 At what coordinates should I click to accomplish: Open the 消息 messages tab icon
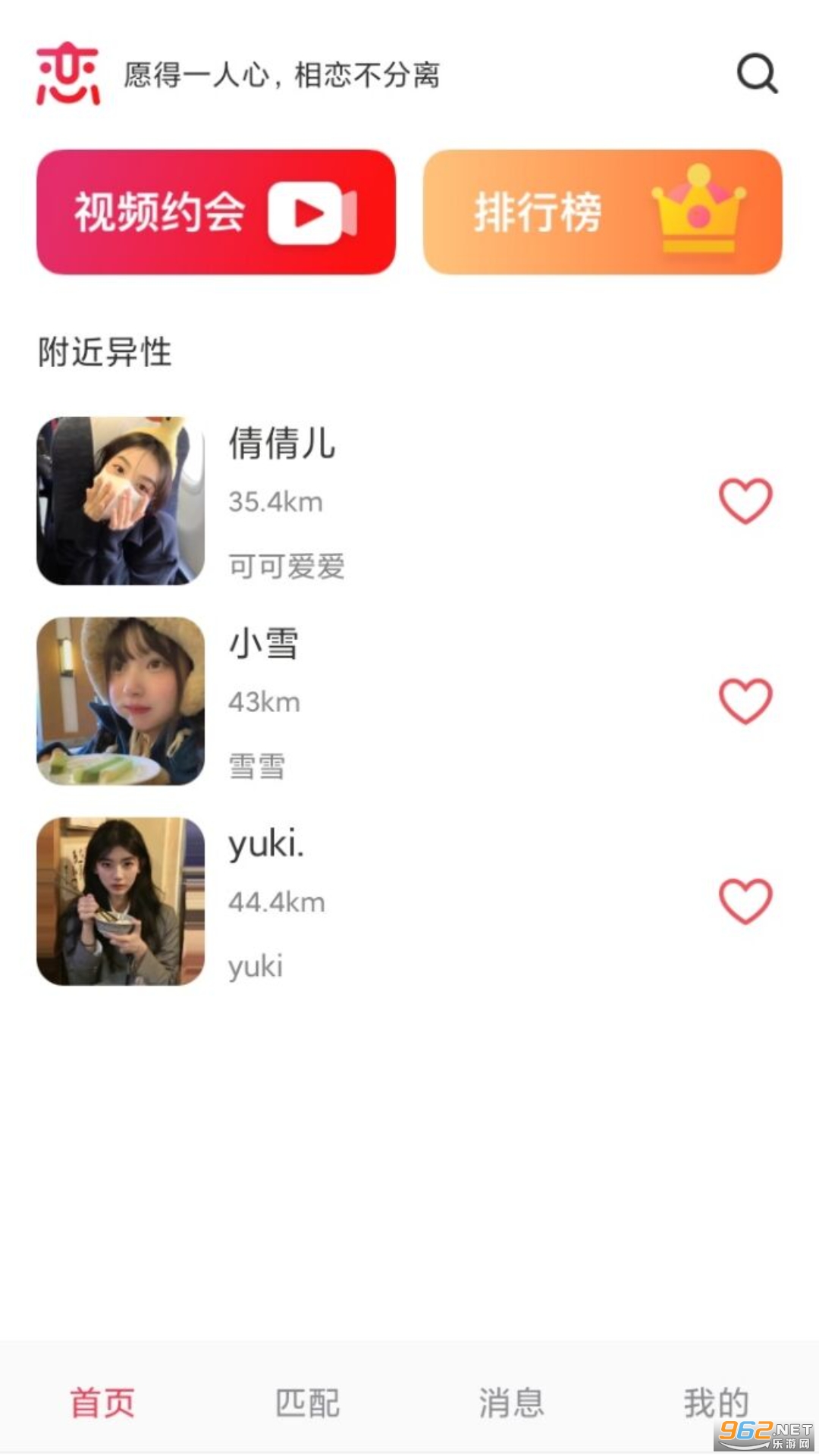click(511, 1401)
